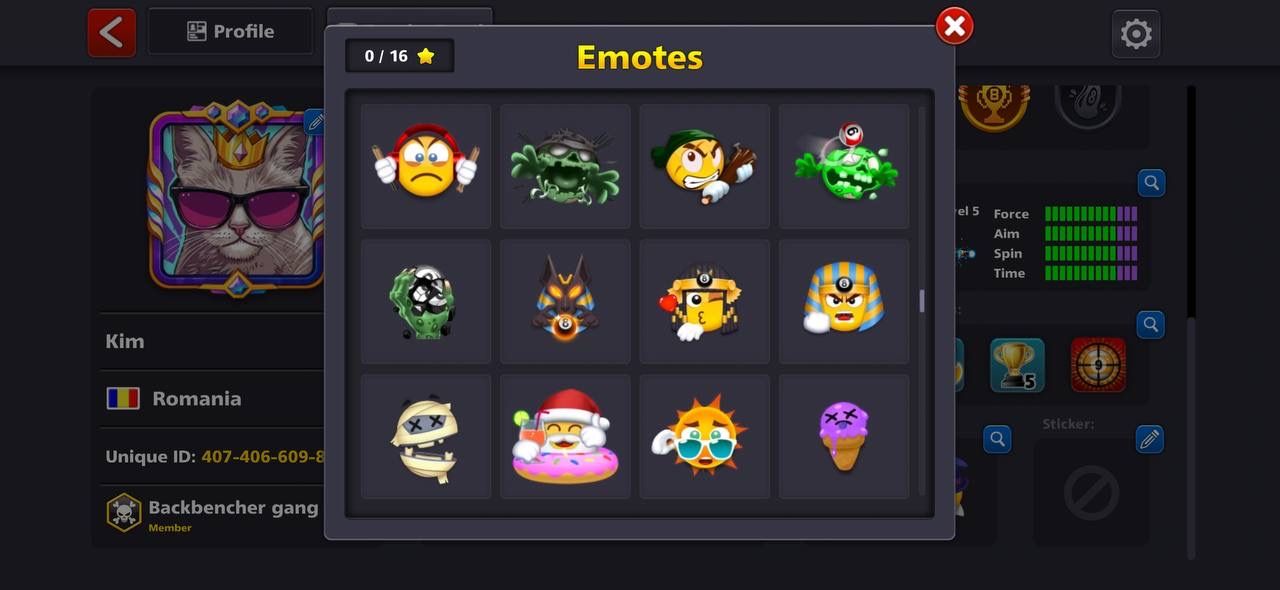The height and width of the screenshot is (590, 1280).
Task: Choose the sun with sunglasses emote
Action: [x=704, y=437]
